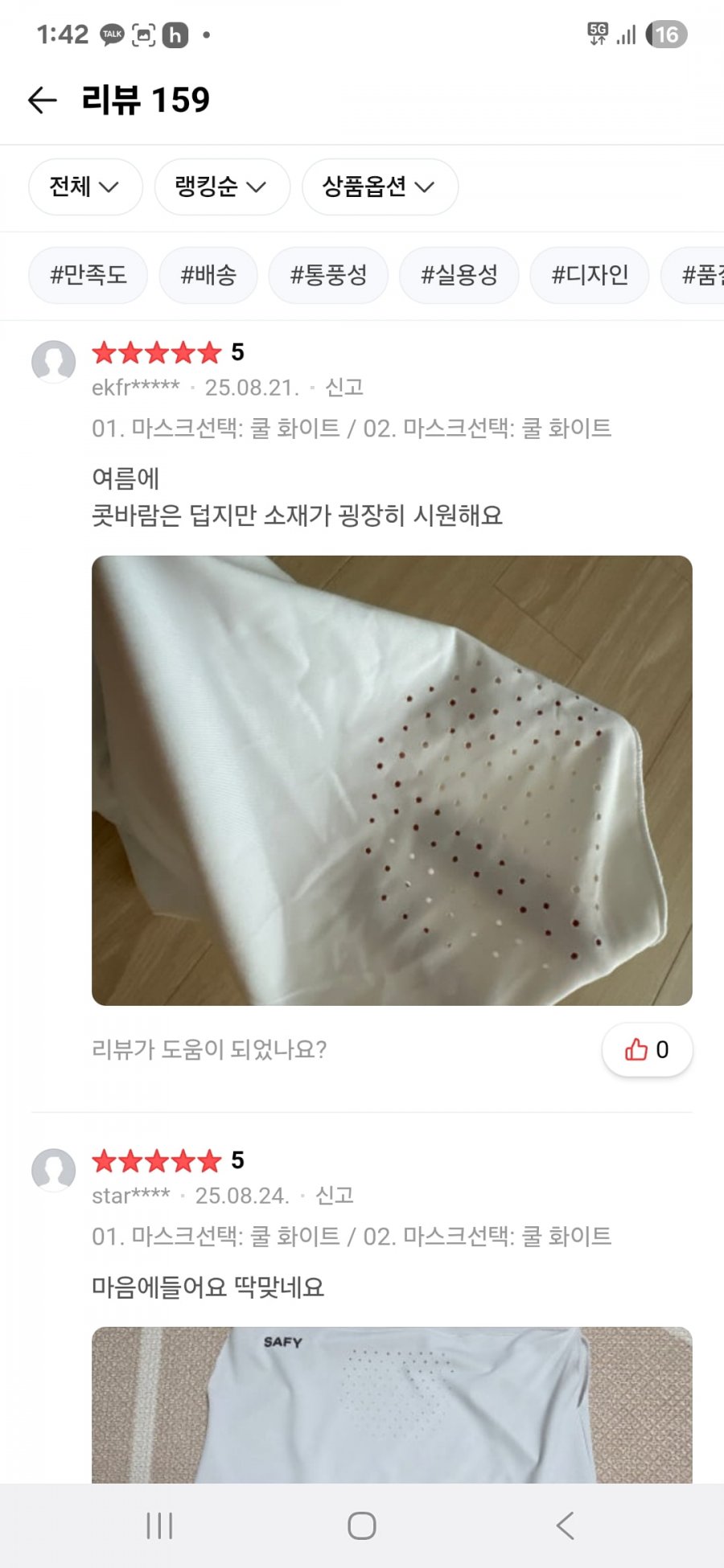Open the 랭킹순 sort dropdown
Screen dimensions: 724x1568
pyautogui.click(x=221, y=187)
